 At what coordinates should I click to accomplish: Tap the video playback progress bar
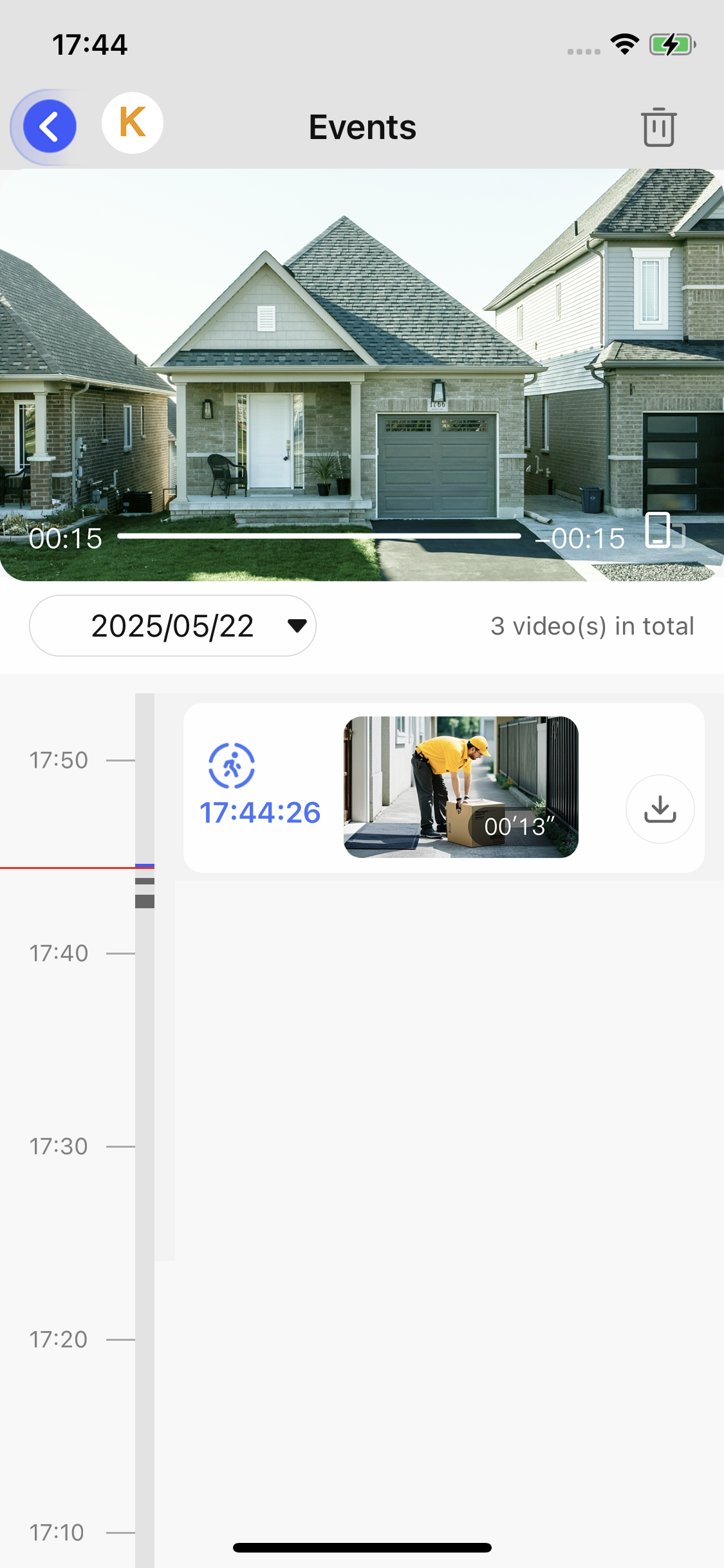[319, 536]
